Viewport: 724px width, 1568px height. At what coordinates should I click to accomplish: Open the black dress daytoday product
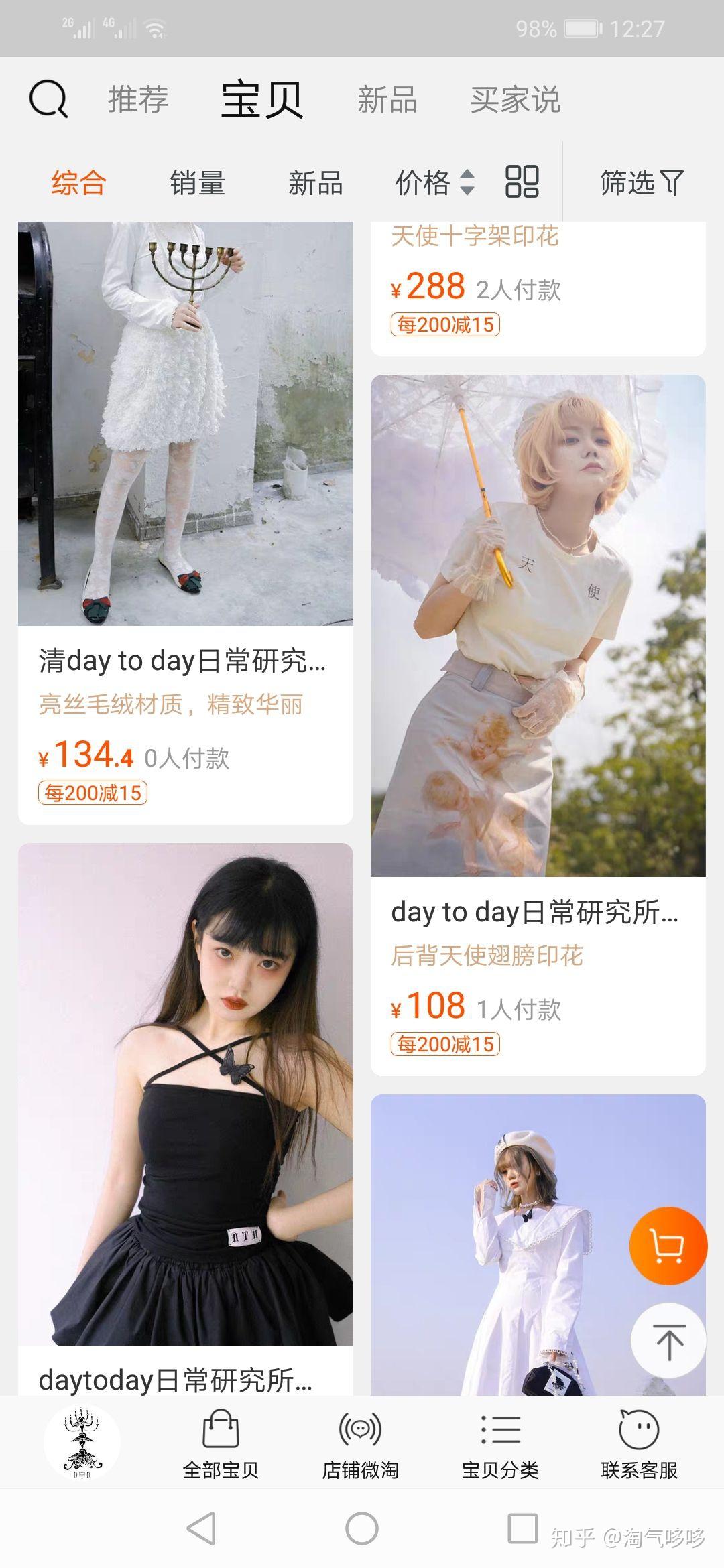click(x=186, y=1119)
